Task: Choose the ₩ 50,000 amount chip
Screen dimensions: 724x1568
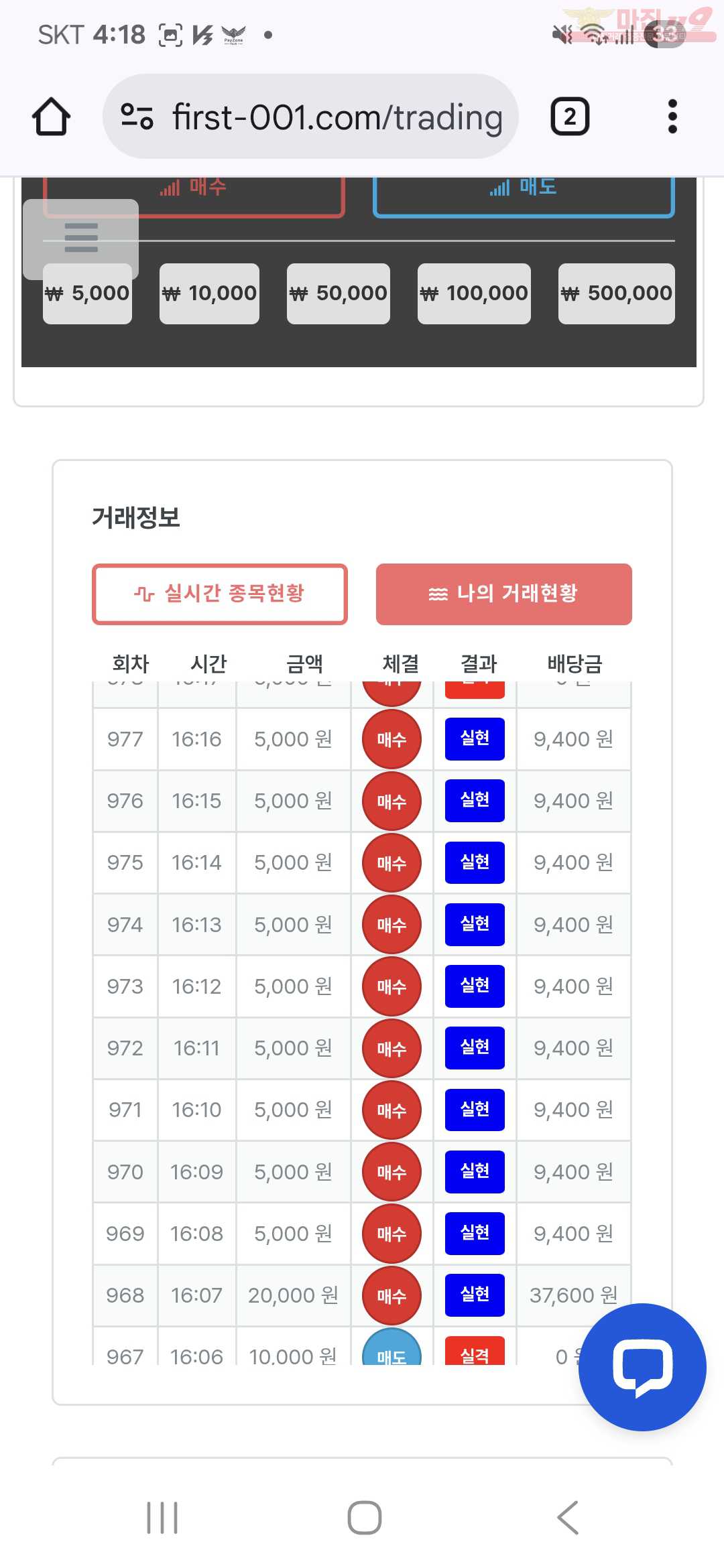Action: pyautogui.click(x=339, y=293)
